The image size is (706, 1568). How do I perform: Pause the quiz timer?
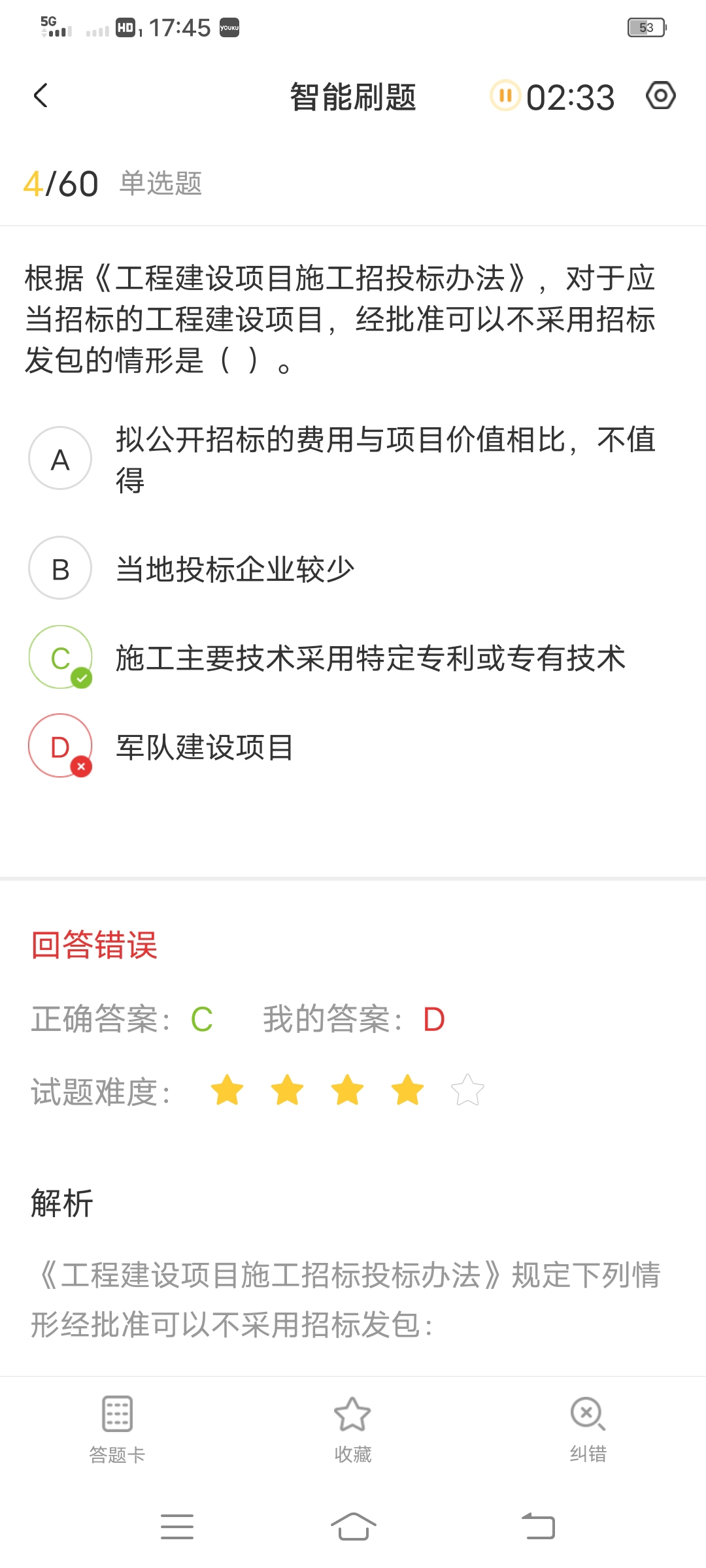(505, 96)
